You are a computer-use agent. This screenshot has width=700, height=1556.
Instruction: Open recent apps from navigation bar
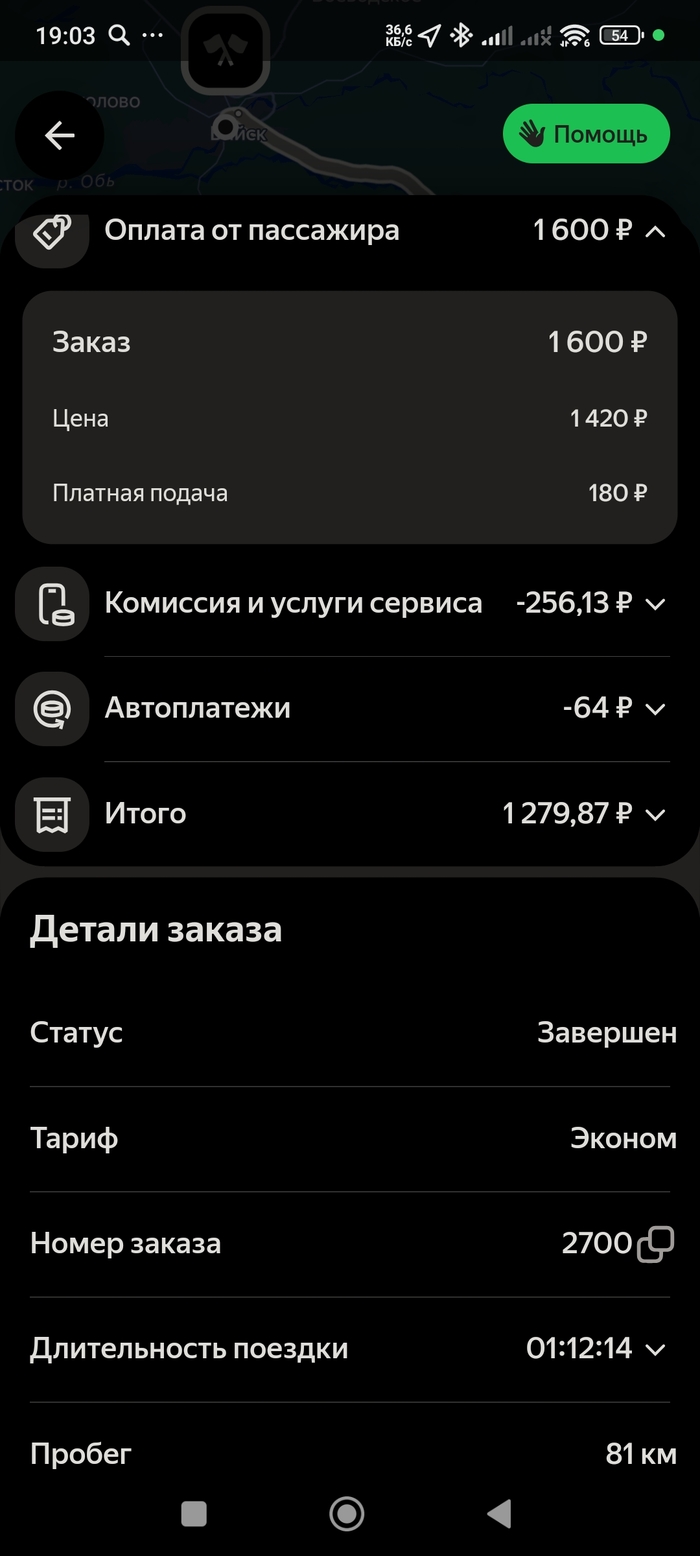tap(194, 1514)
